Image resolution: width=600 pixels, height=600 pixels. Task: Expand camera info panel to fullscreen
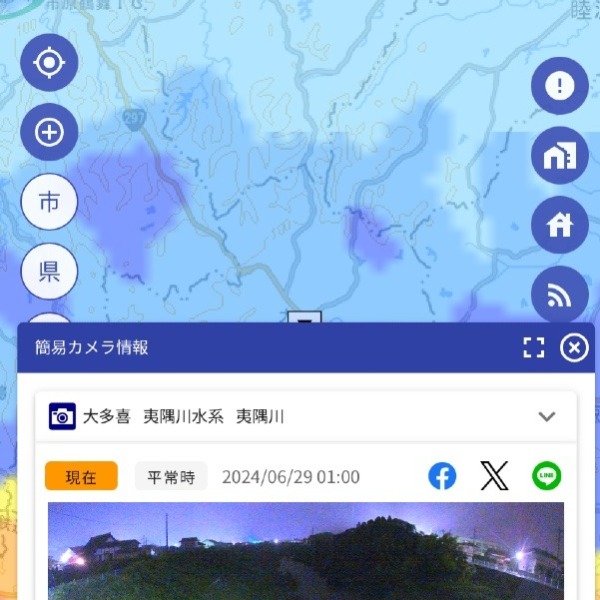tap(534, 348)
